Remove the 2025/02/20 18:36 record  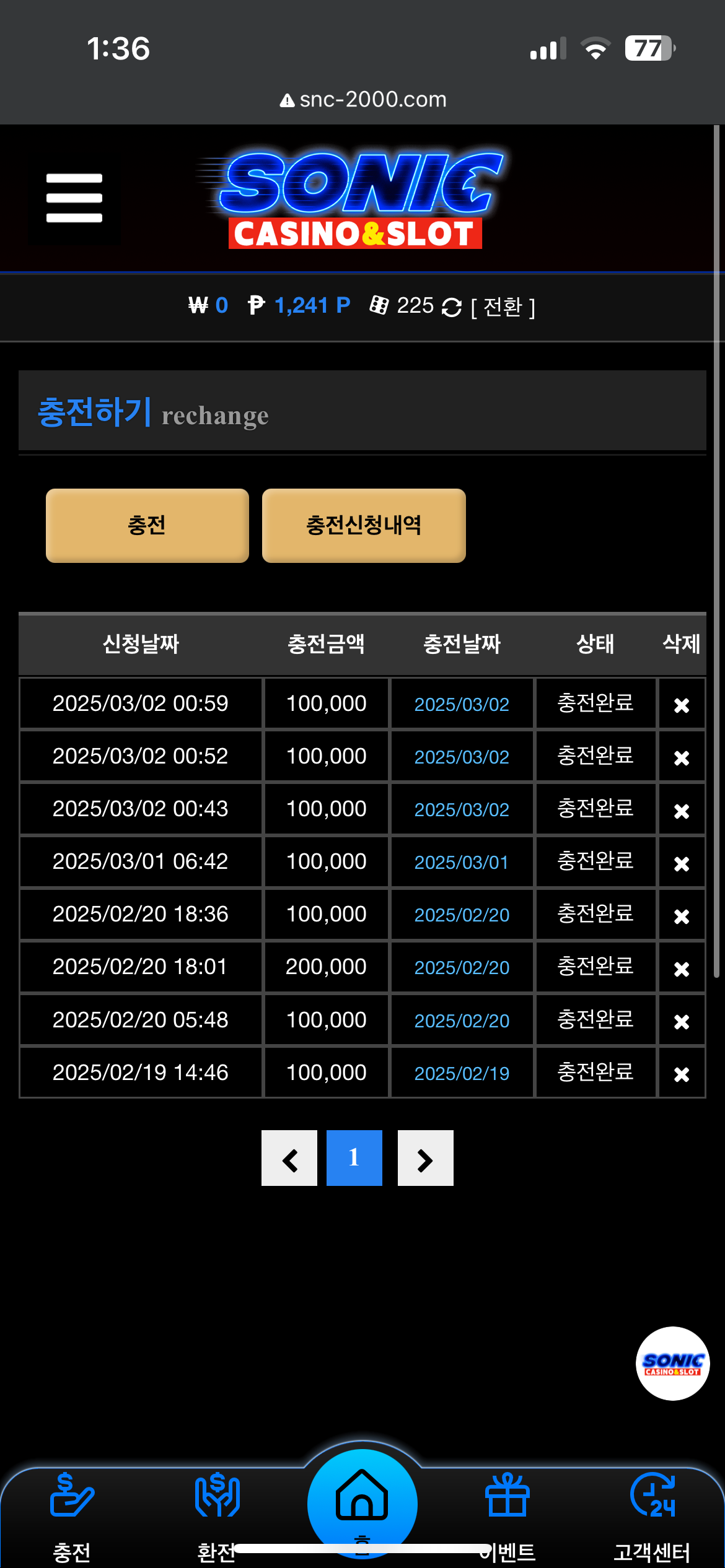click(682, 916)
